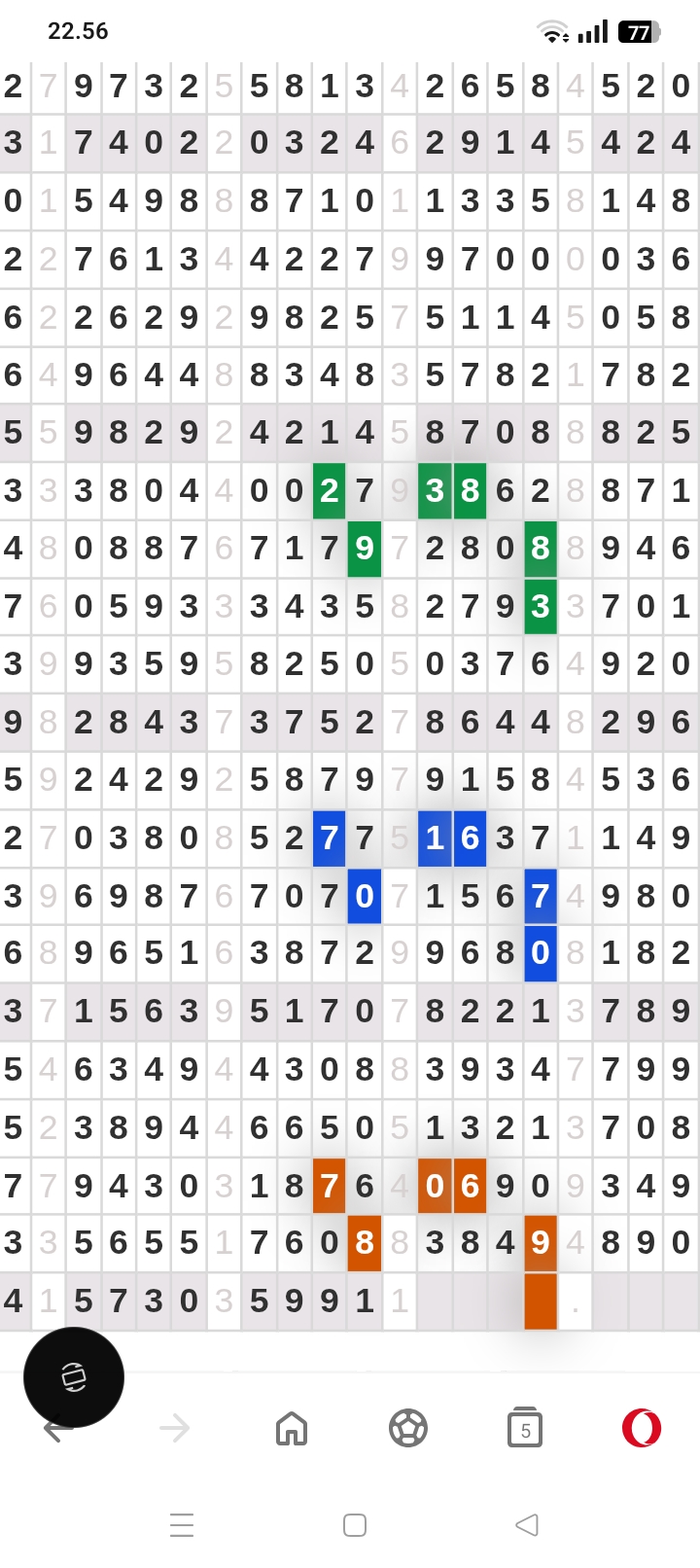Image resolution: width=700 pixels, height=1568 pixels.
Task: Open the Opera main menu
Action: coord(642,1428)
